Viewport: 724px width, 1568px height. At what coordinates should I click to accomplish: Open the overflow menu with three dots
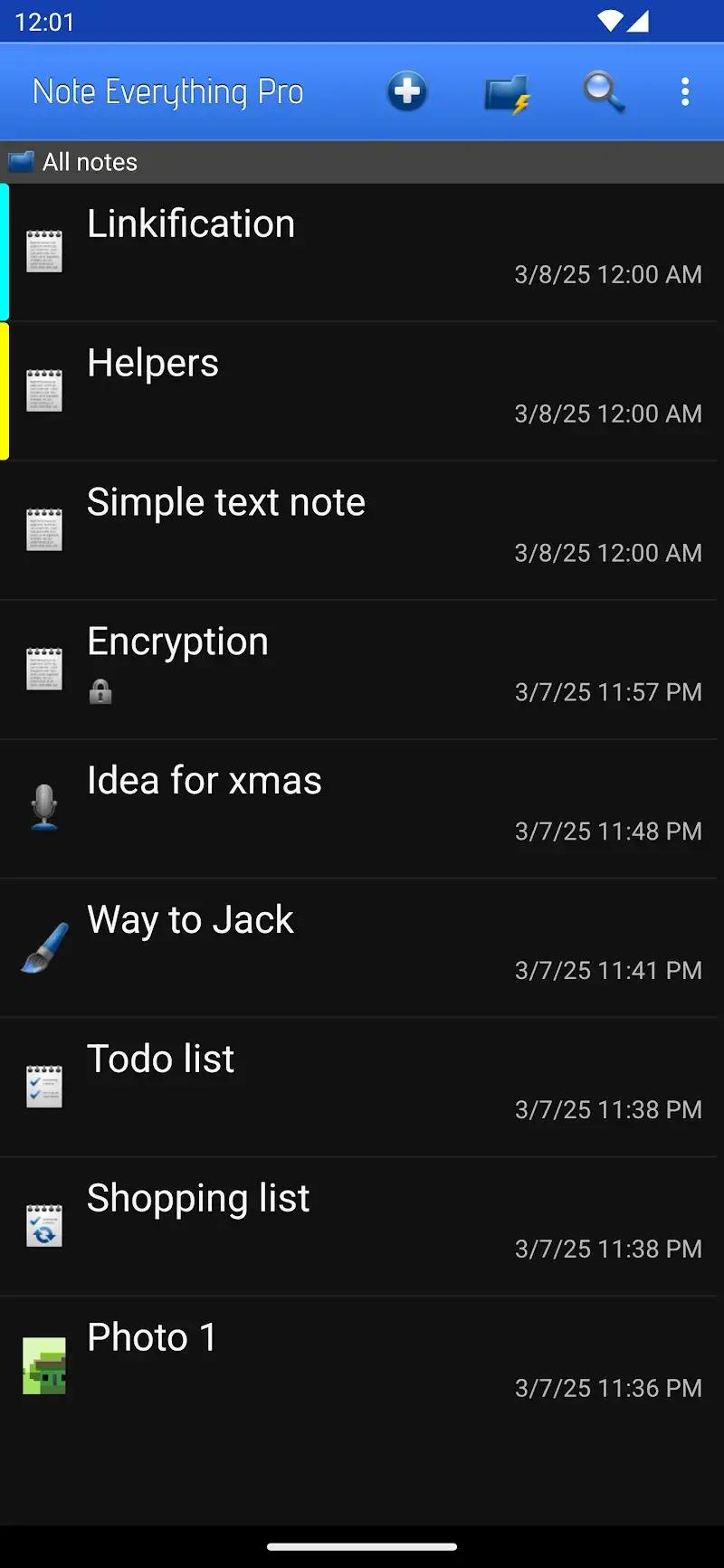pyautogui.click(x=685, y=91)
